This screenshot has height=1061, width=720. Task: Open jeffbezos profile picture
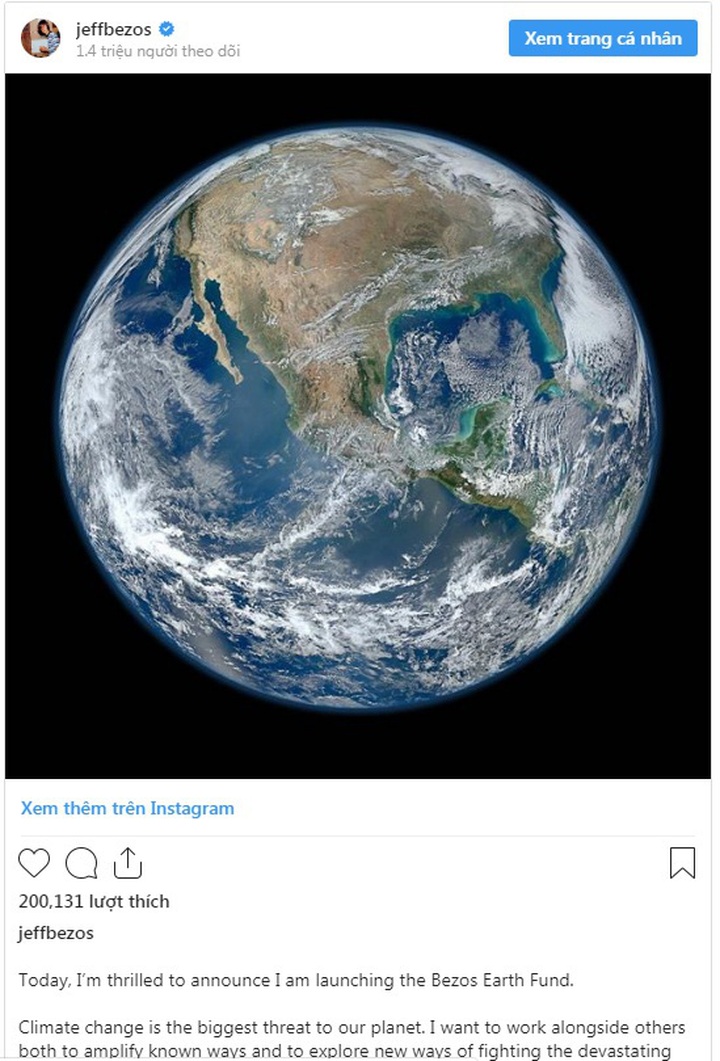41,38
